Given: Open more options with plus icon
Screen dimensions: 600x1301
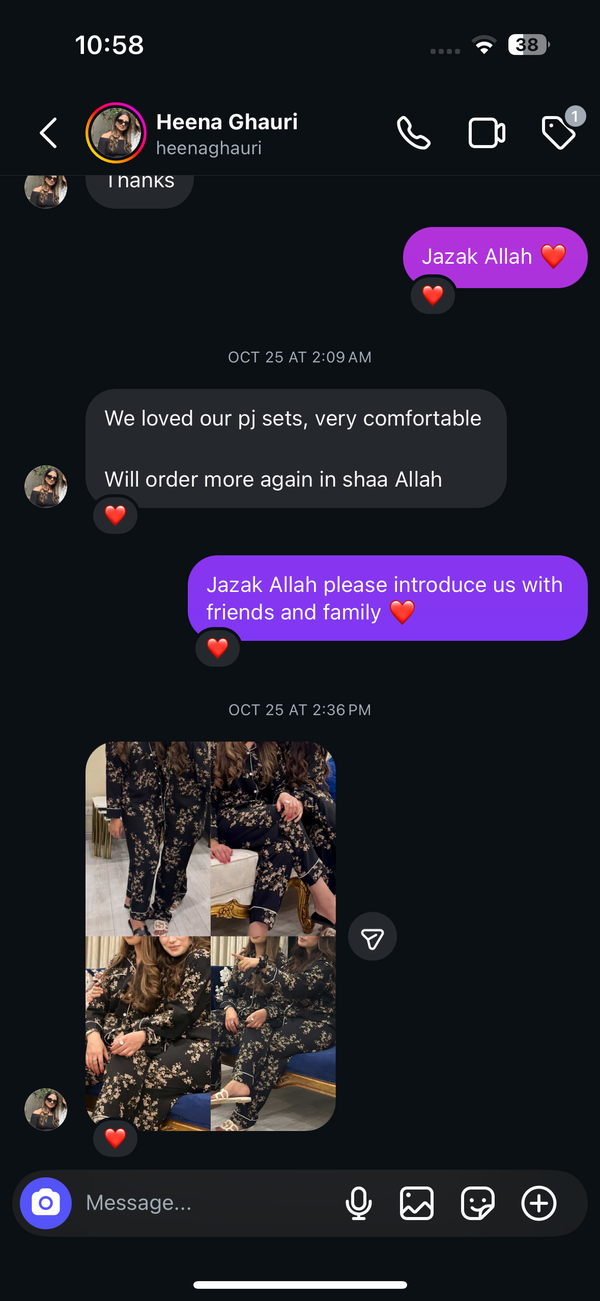Looking at the screenshot, I should (x=539, y=1203).
